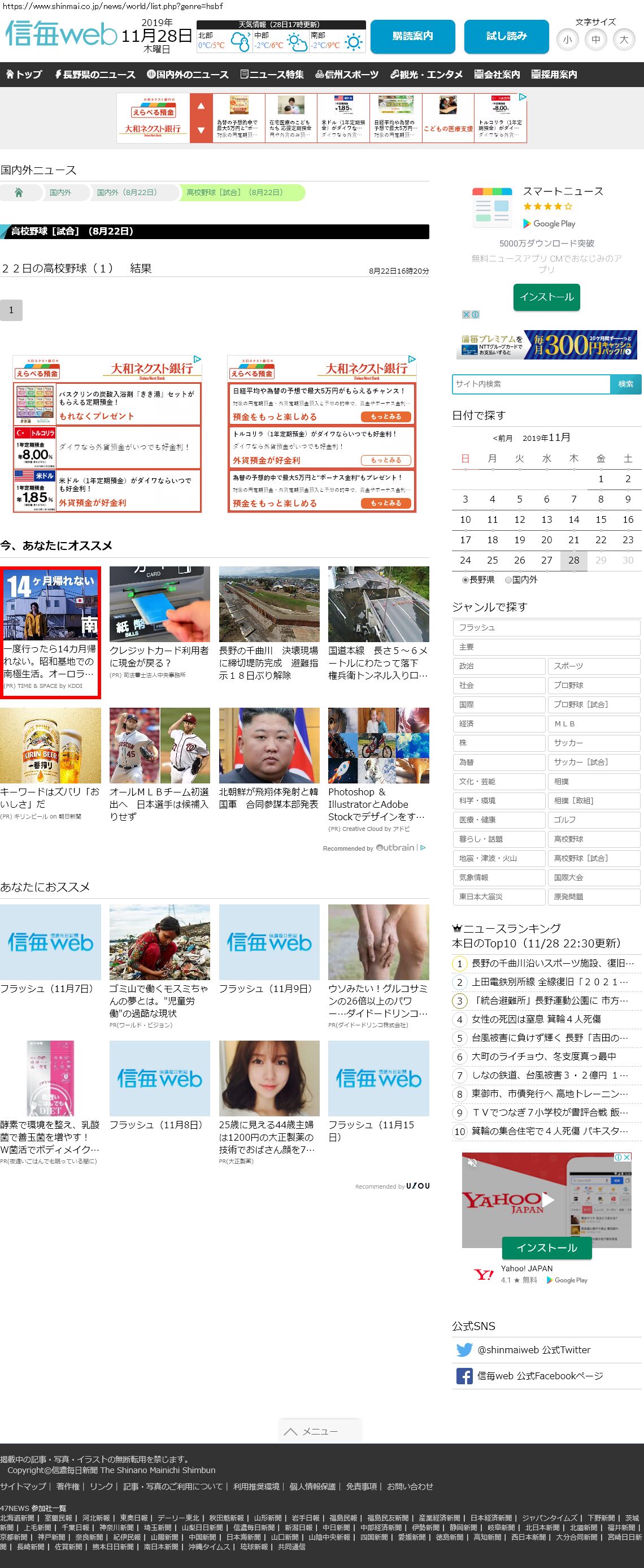
Task: Tap the 試し読み button
Action: (506, 37)
